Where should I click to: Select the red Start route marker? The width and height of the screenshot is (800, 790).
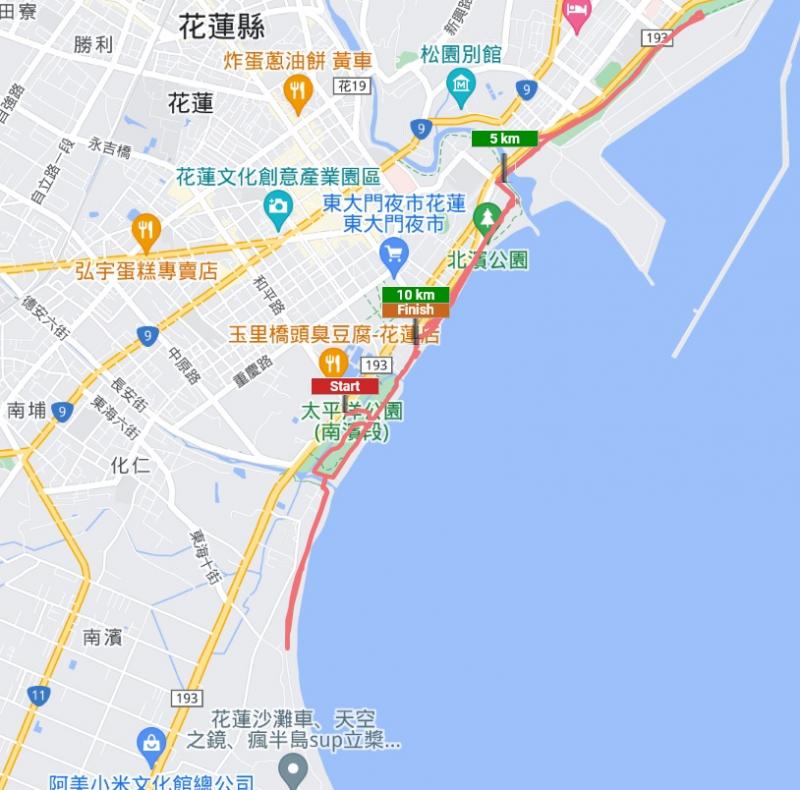click(x=344, y=386)
